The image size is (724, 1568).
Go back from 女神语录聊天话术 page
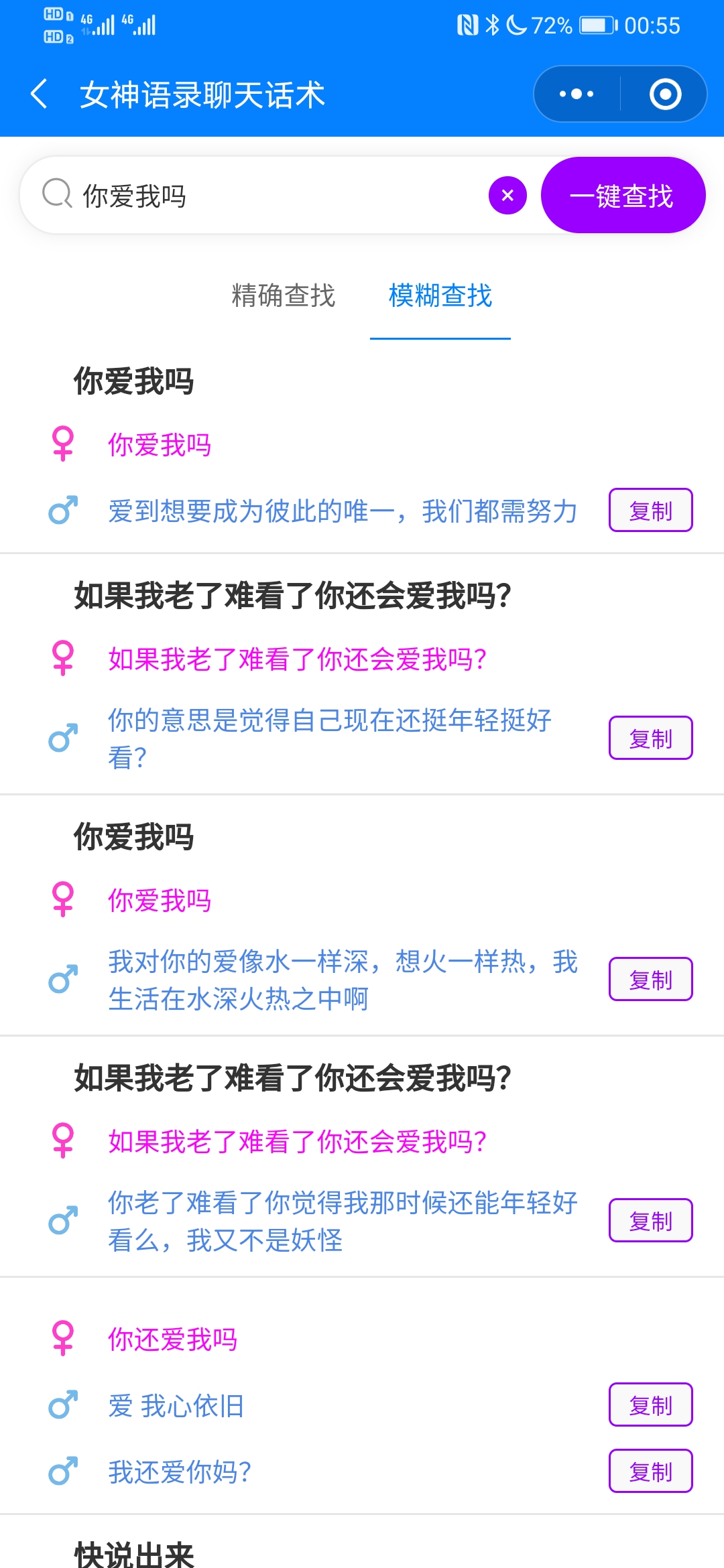[x=40, y=94]
